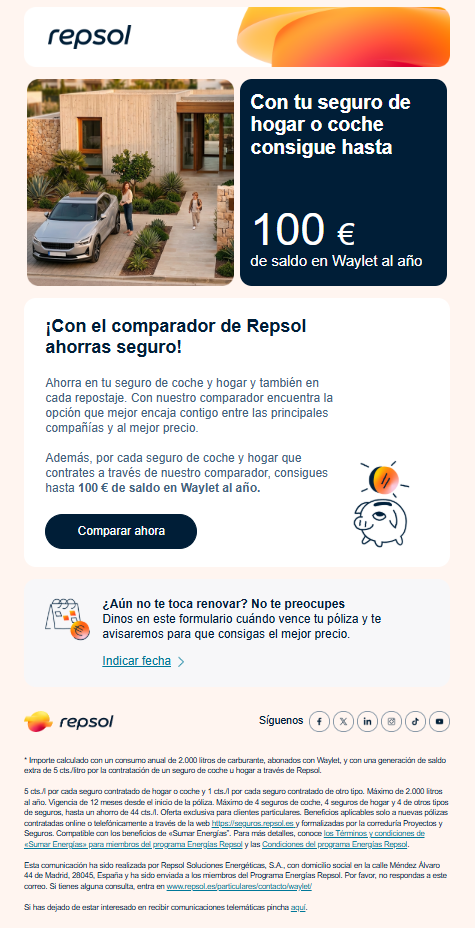Tap the Comparar ahora button
The image size is (475, 928).
click(x=121, y=531)
